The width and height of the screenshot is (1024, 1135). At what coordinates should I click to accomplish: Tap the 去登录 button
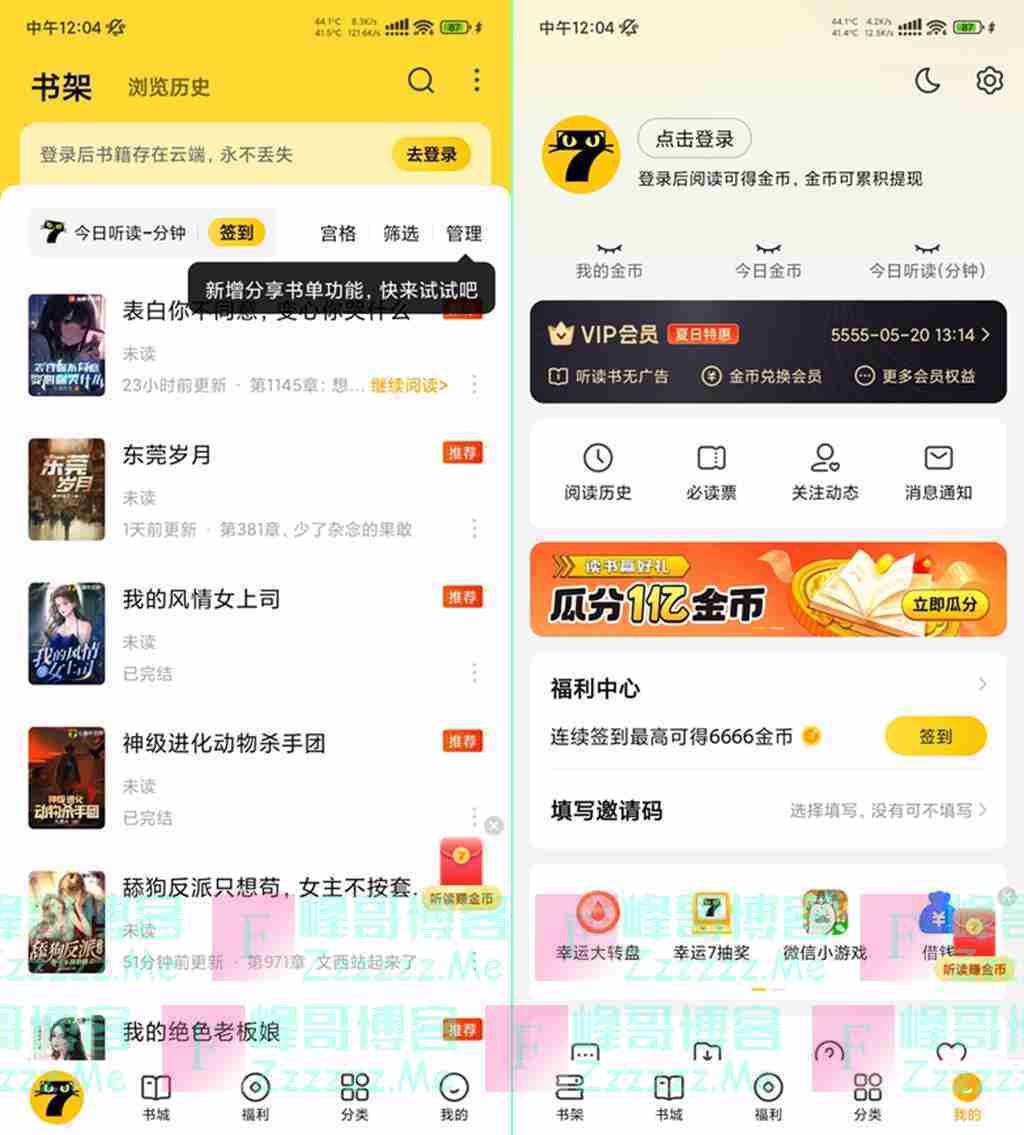(431, 154)
